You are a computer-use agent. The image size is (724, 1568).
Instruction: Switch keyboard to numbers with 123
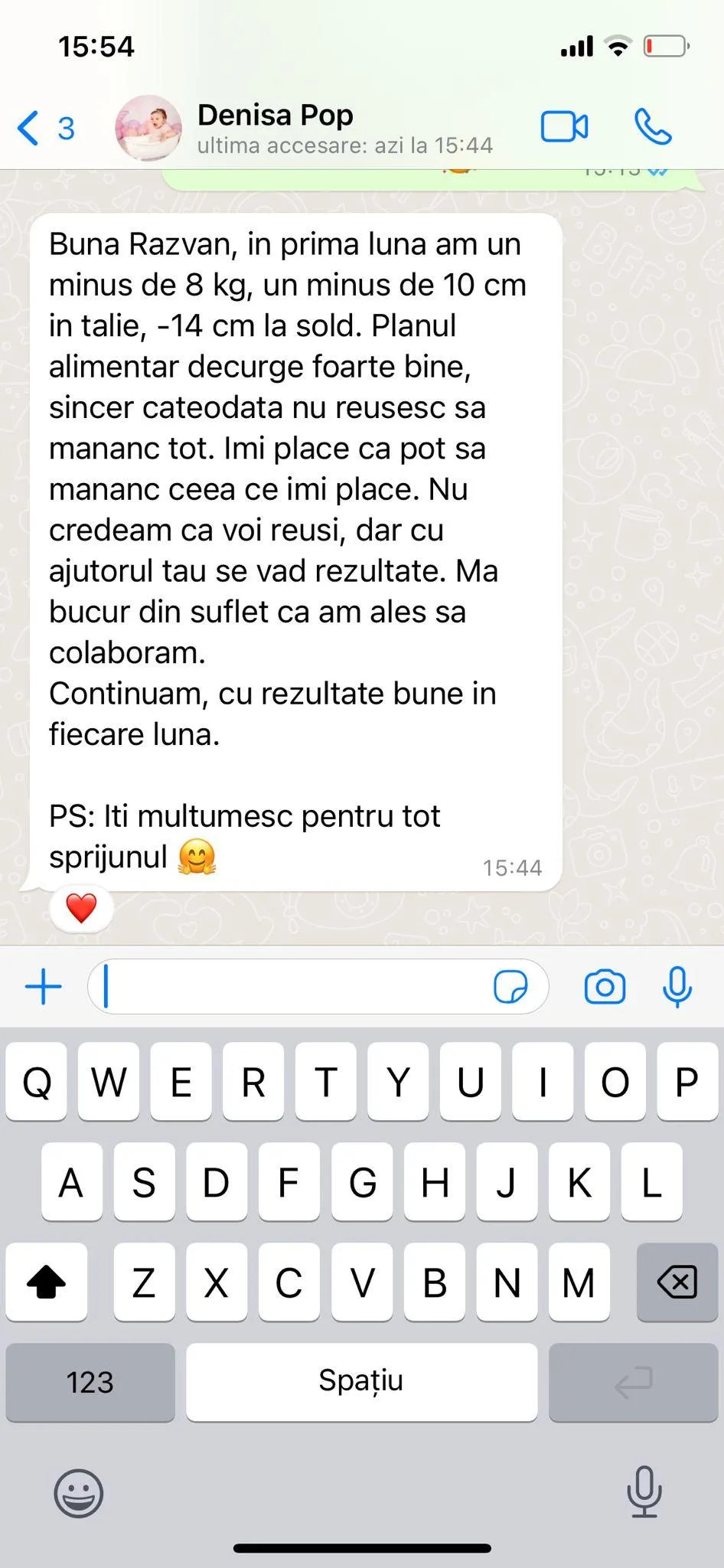90,1382
